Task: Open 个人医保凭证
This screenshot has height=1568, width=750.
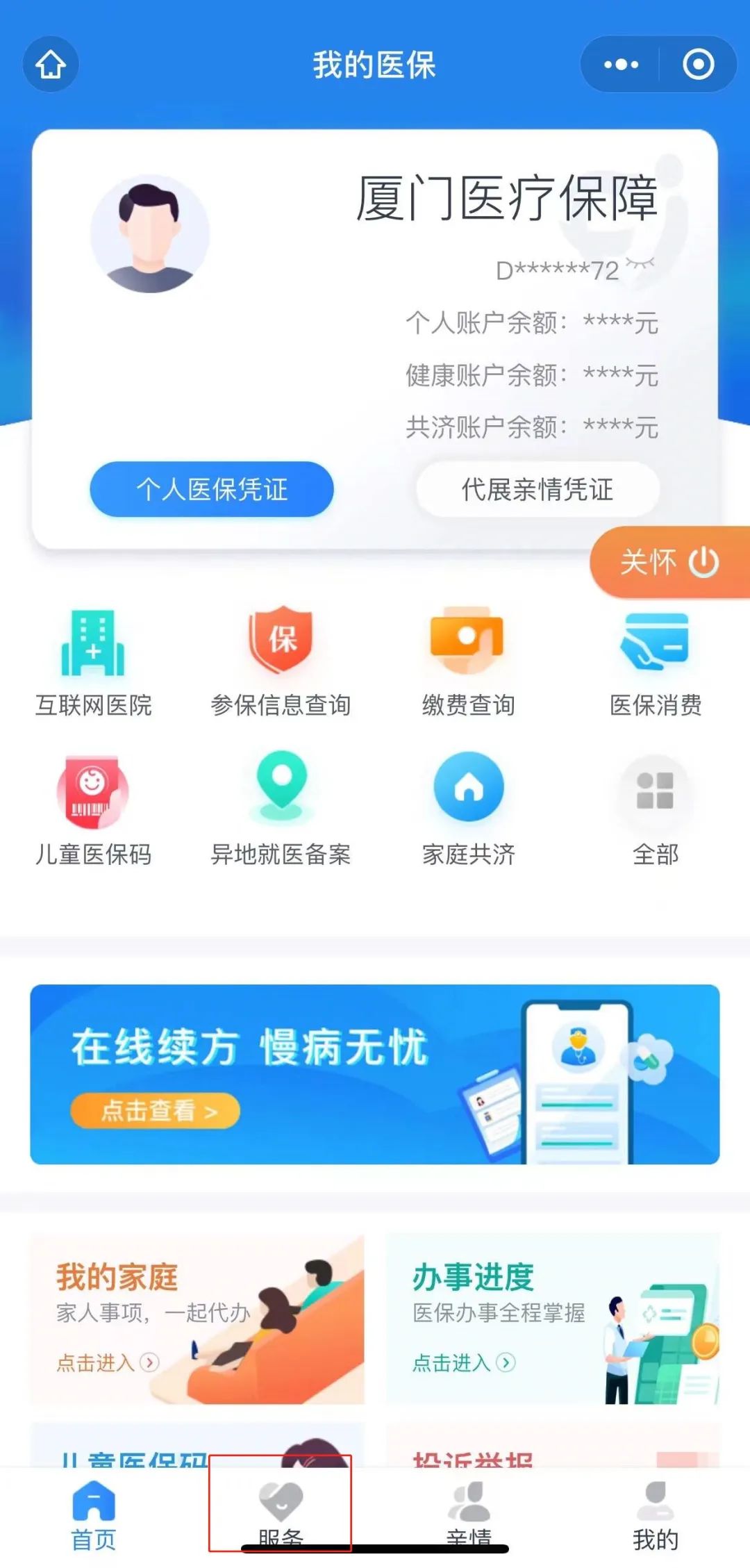Action: (x=212, y=489)
